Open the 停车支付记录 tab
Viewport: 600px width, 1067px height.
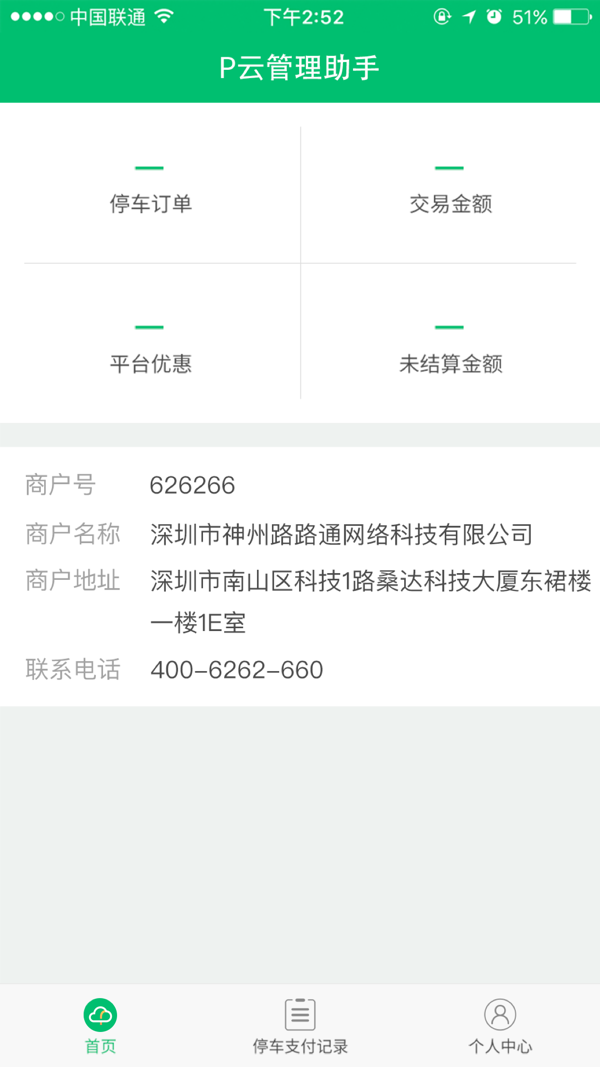(x=300, y=1026)
